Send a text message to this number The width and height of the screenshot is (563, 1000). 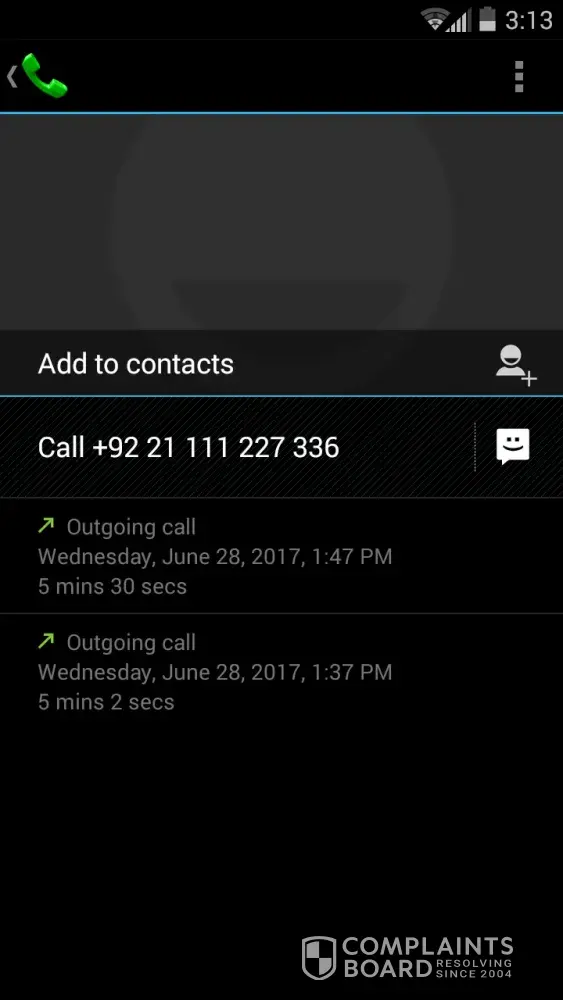tap(513, 446)
